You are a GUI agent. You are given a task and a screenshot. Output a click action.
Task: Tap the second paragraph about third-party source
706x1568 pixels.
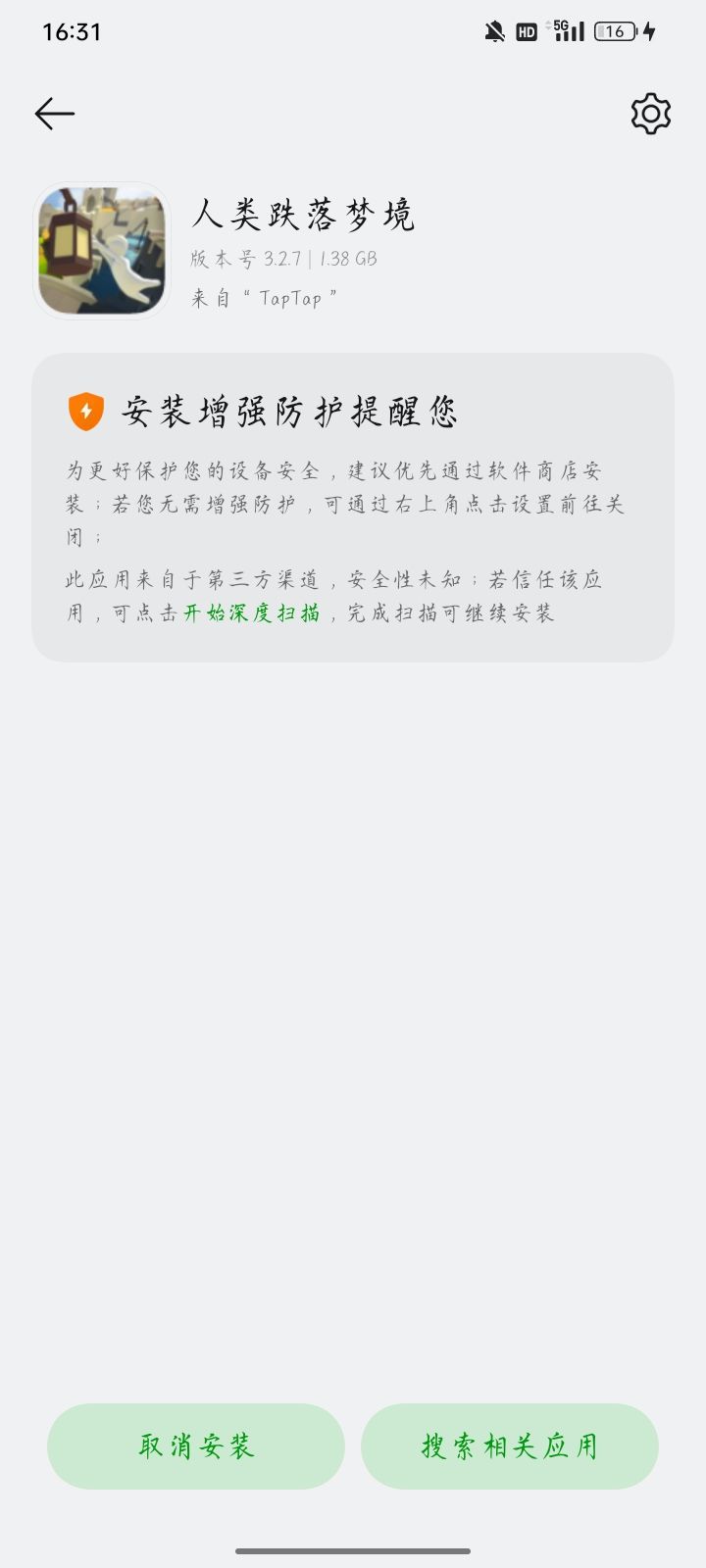tap(353, 596)
